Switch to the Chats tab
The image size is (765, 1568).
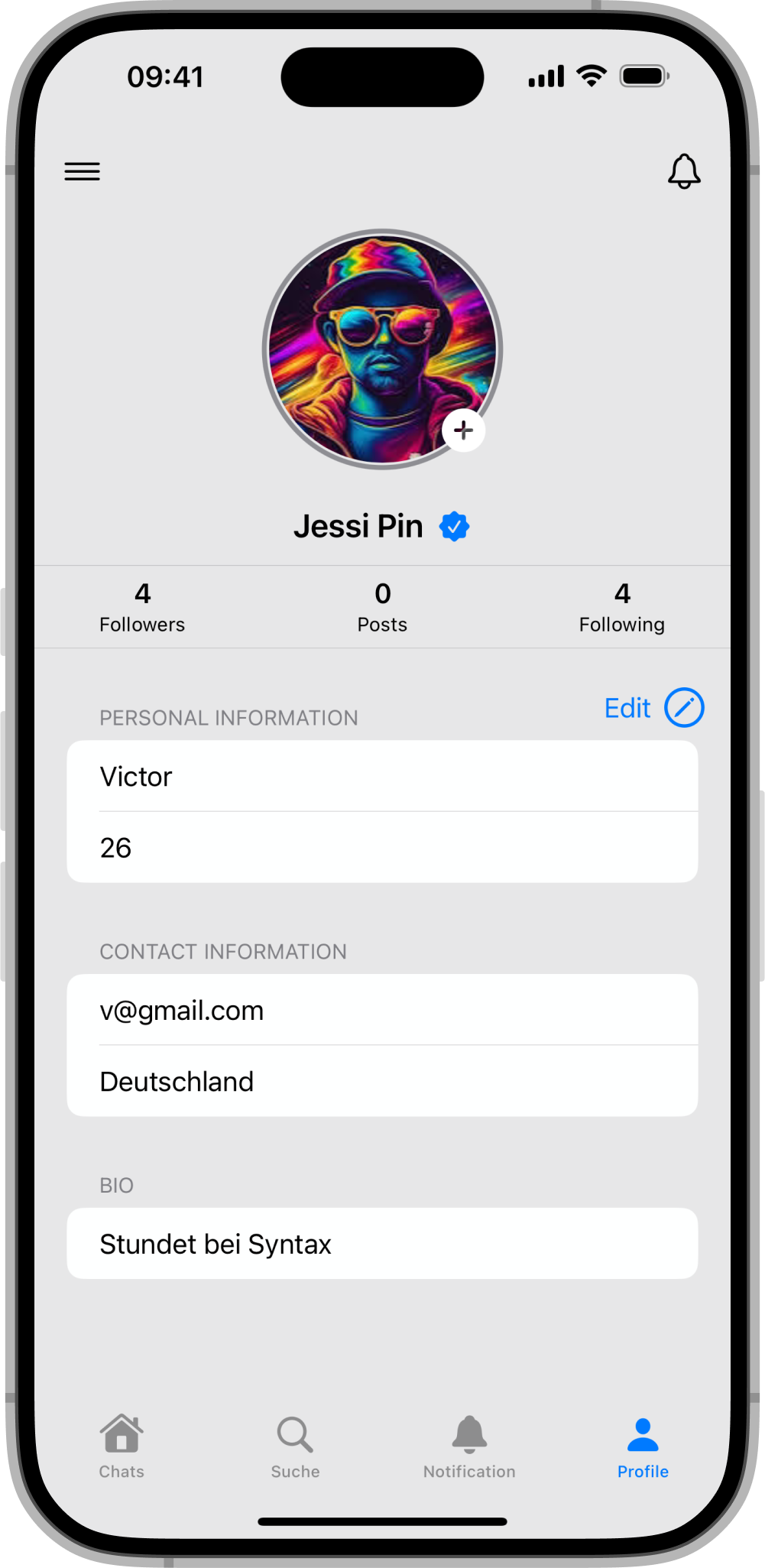click(x=122, y=1446)
